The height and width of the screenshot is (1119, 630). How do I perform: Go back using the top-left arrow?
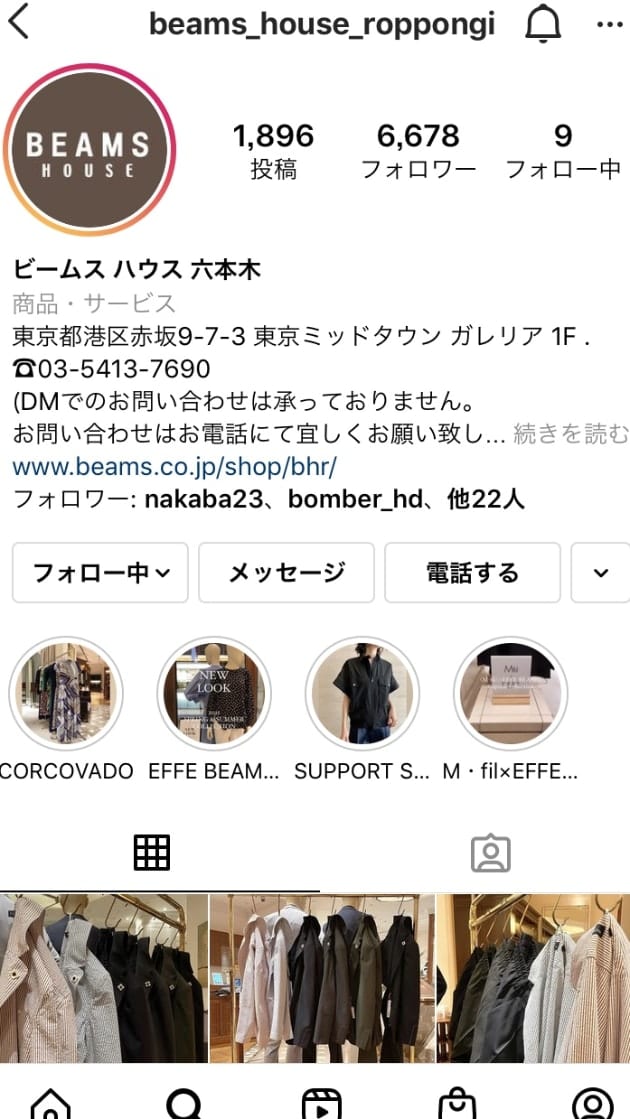point(20,22)
